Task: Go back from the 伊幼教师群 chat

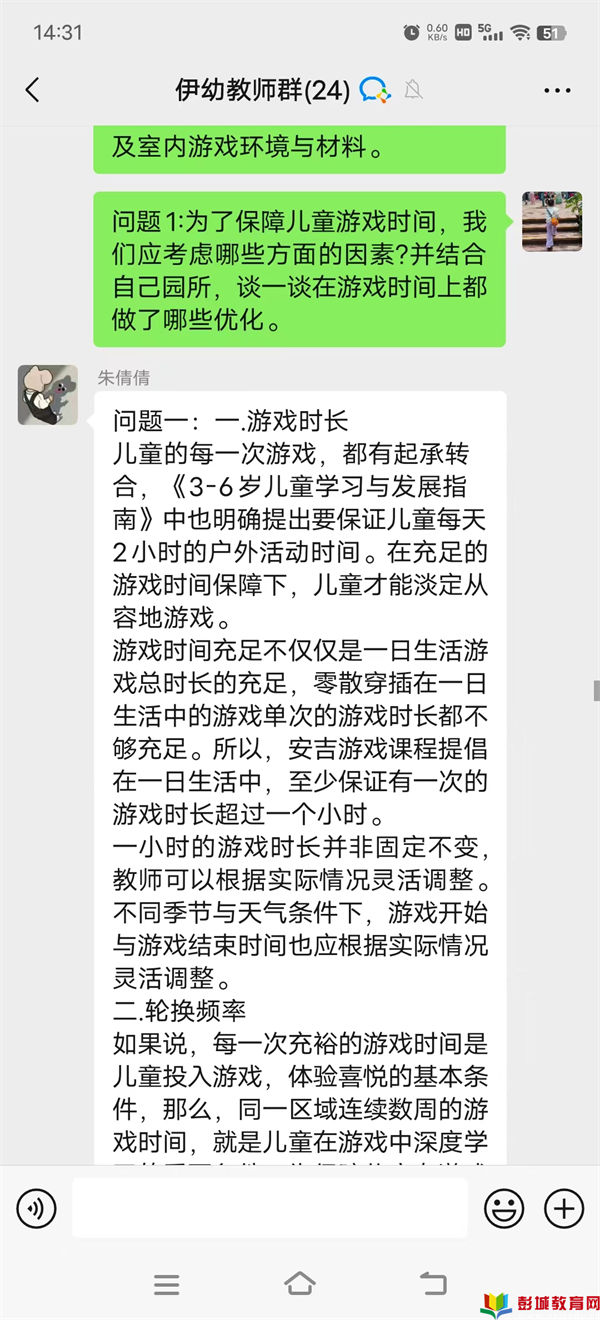Action: pos(32,90)
